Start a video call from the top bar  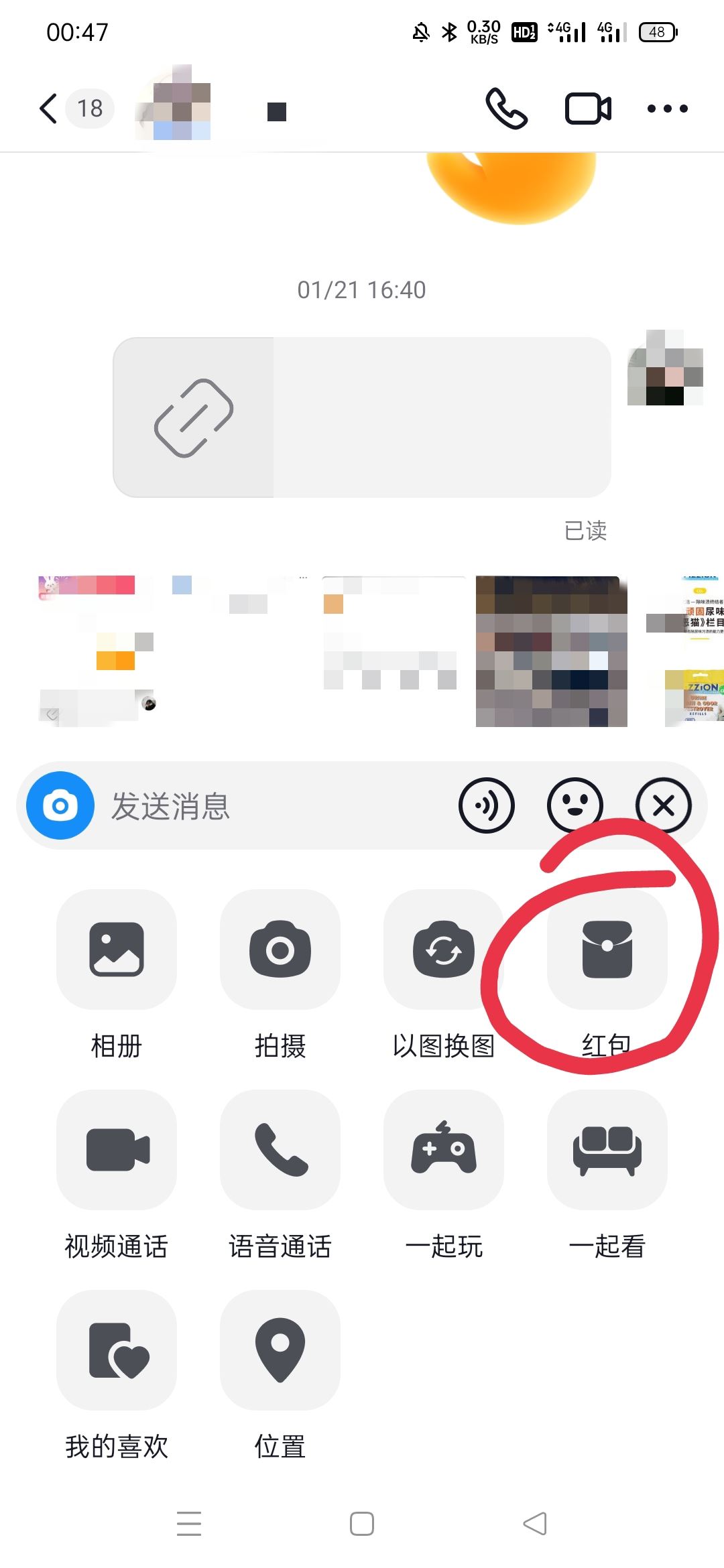click(x=589, y=108)
